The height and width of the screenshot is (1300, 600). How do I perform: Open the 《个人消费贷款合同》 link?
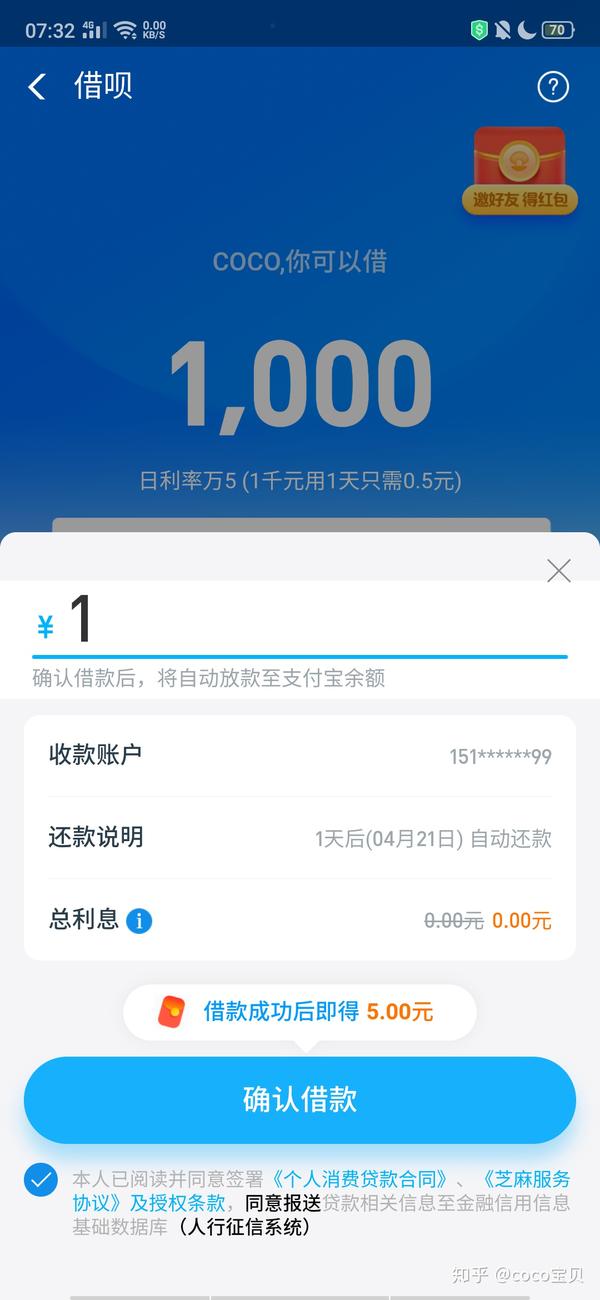359,1178
